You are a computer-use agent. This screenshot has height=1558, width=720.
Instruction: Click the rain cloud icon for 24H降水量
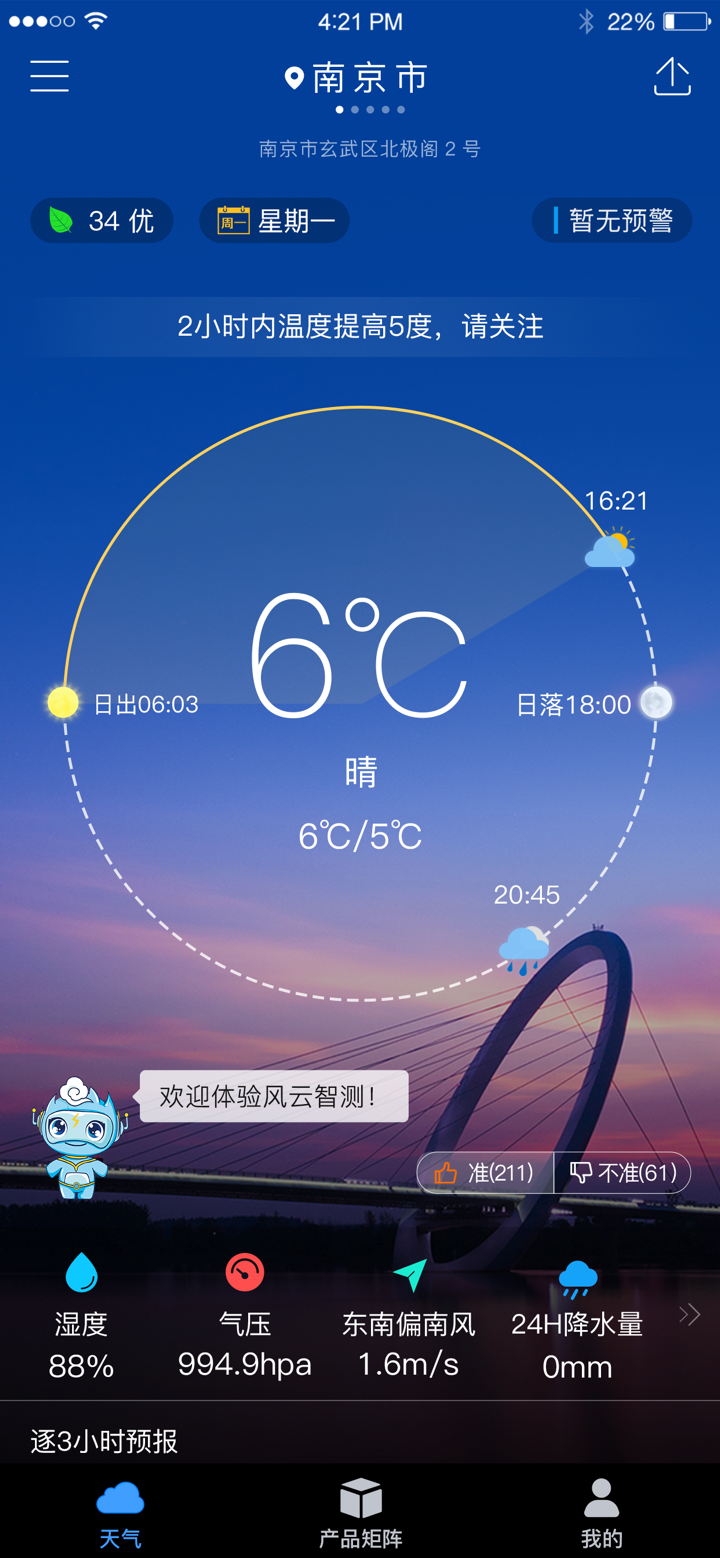[577, 1273]
